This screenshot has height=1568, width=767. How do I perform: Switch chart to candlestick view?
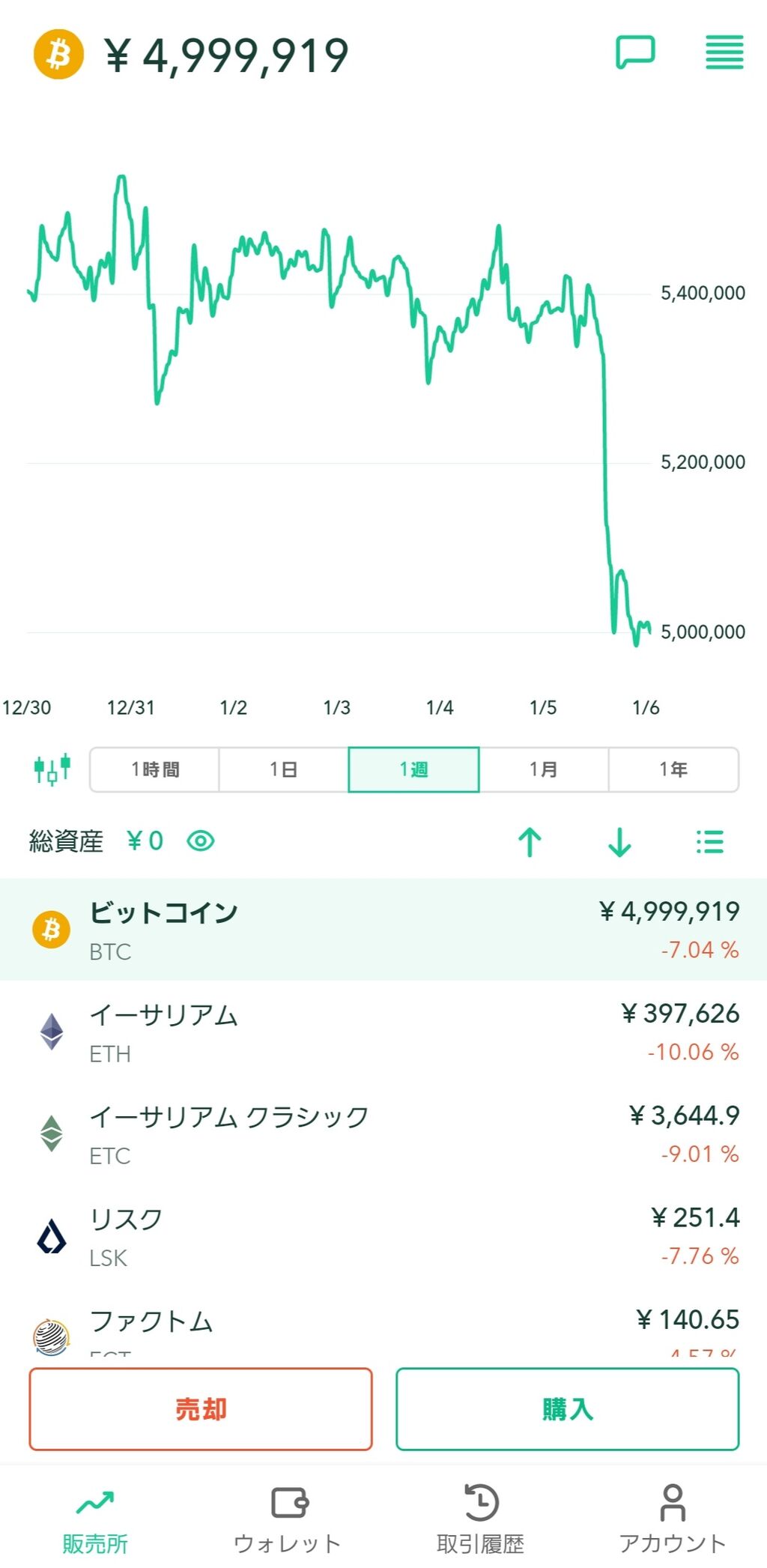(52, 769)
